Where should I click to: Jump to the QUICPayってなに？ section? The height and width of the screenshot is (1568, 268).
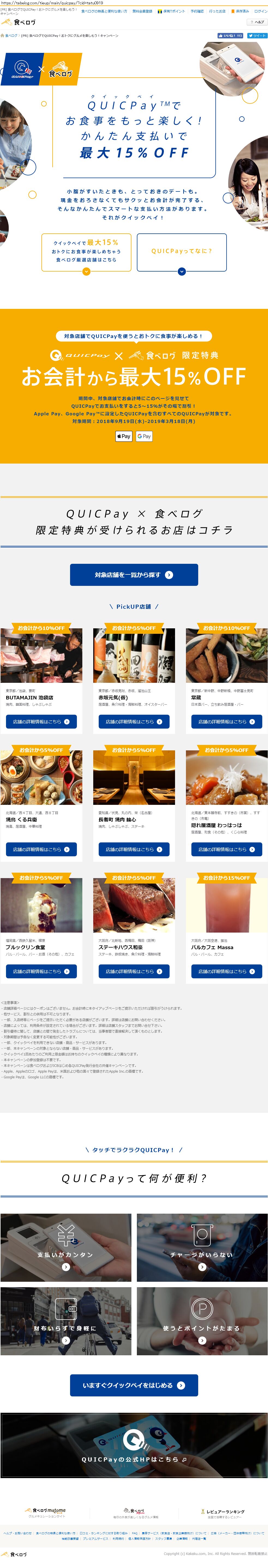pos(182,251)
